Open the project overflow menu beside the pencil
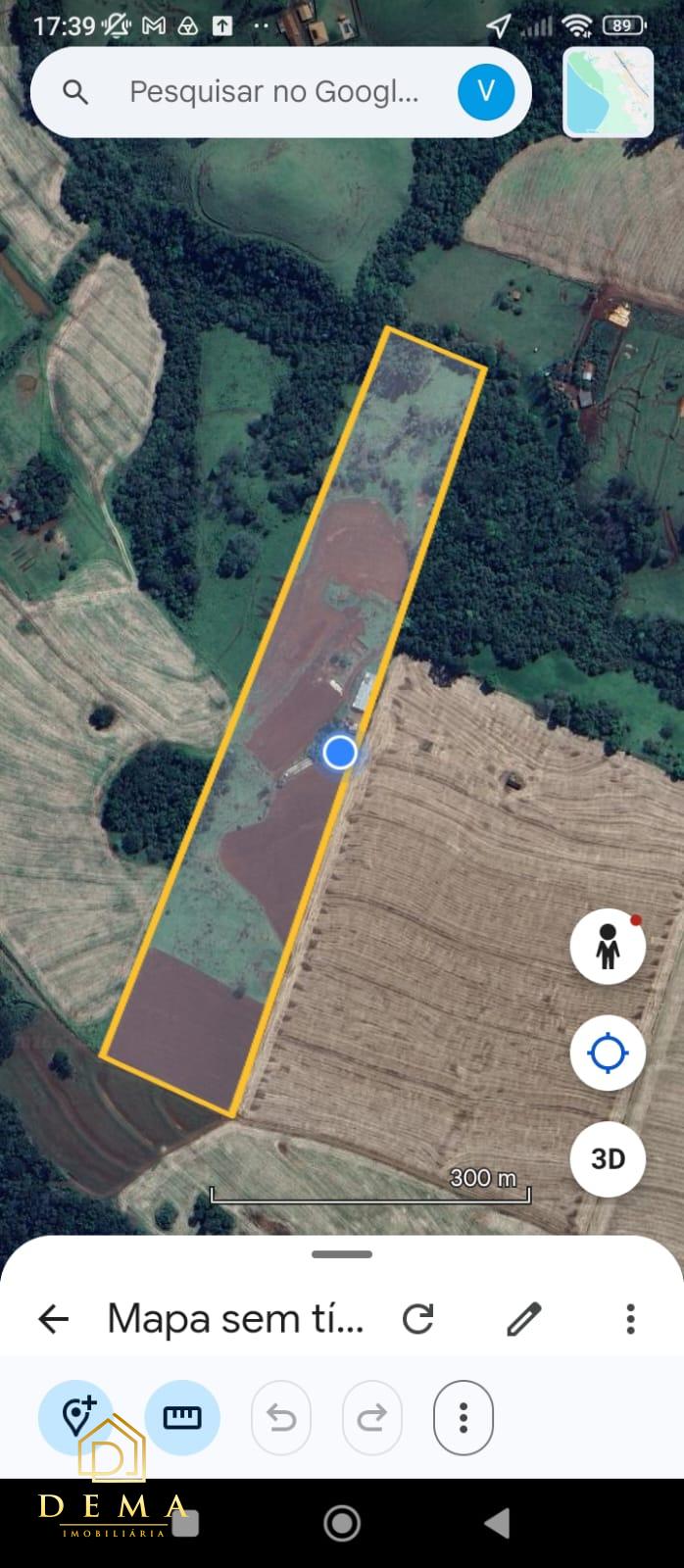The image size is (684, 1568). point(630,1319)
